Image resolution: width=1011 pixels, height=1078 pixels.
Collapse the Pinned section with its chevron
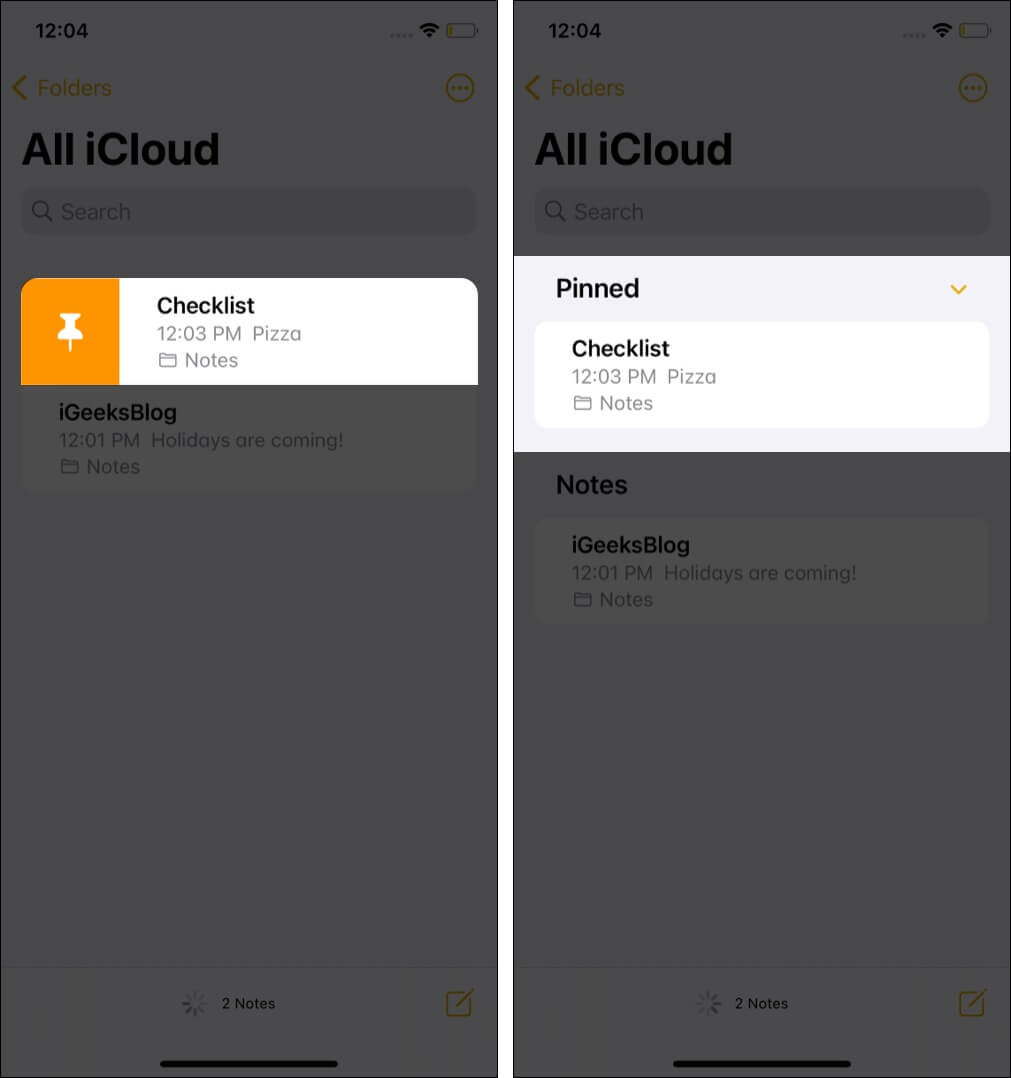coord(959,289)
